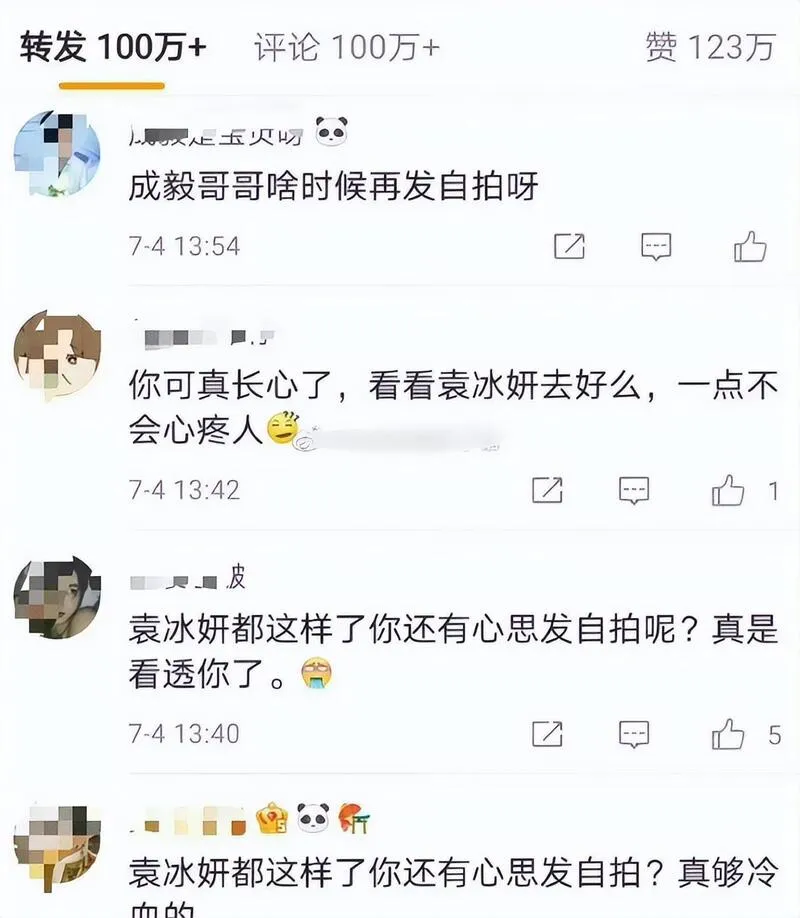Repost the comment posted at 7-4 13:40
The width and height of the screenshot is (800, 918).
click(x=547, y=734)
